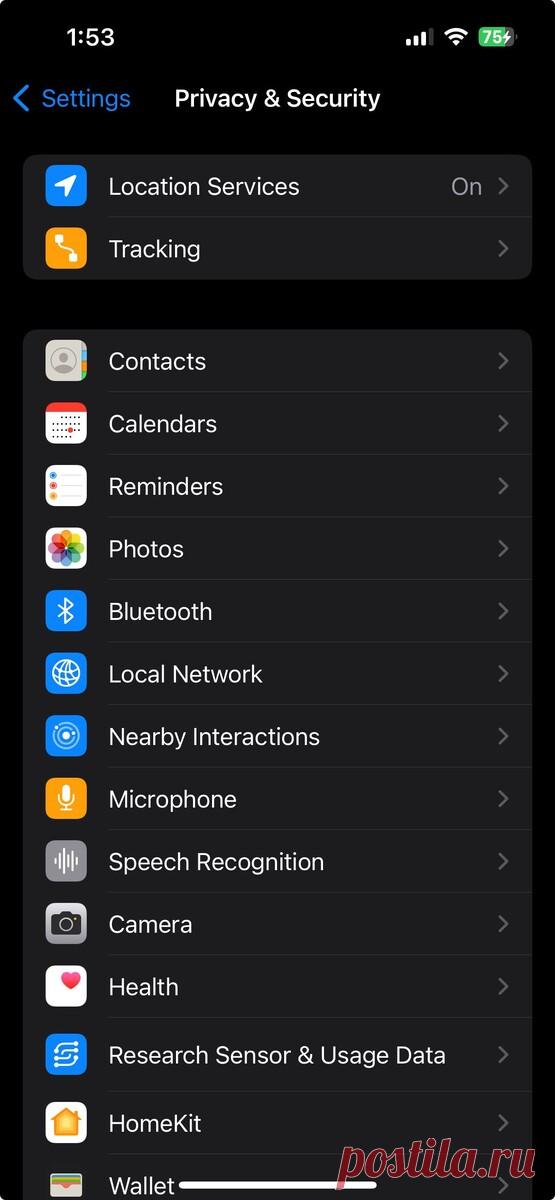
Task: Open HomeKit permissions
Action: point(277,1123)
